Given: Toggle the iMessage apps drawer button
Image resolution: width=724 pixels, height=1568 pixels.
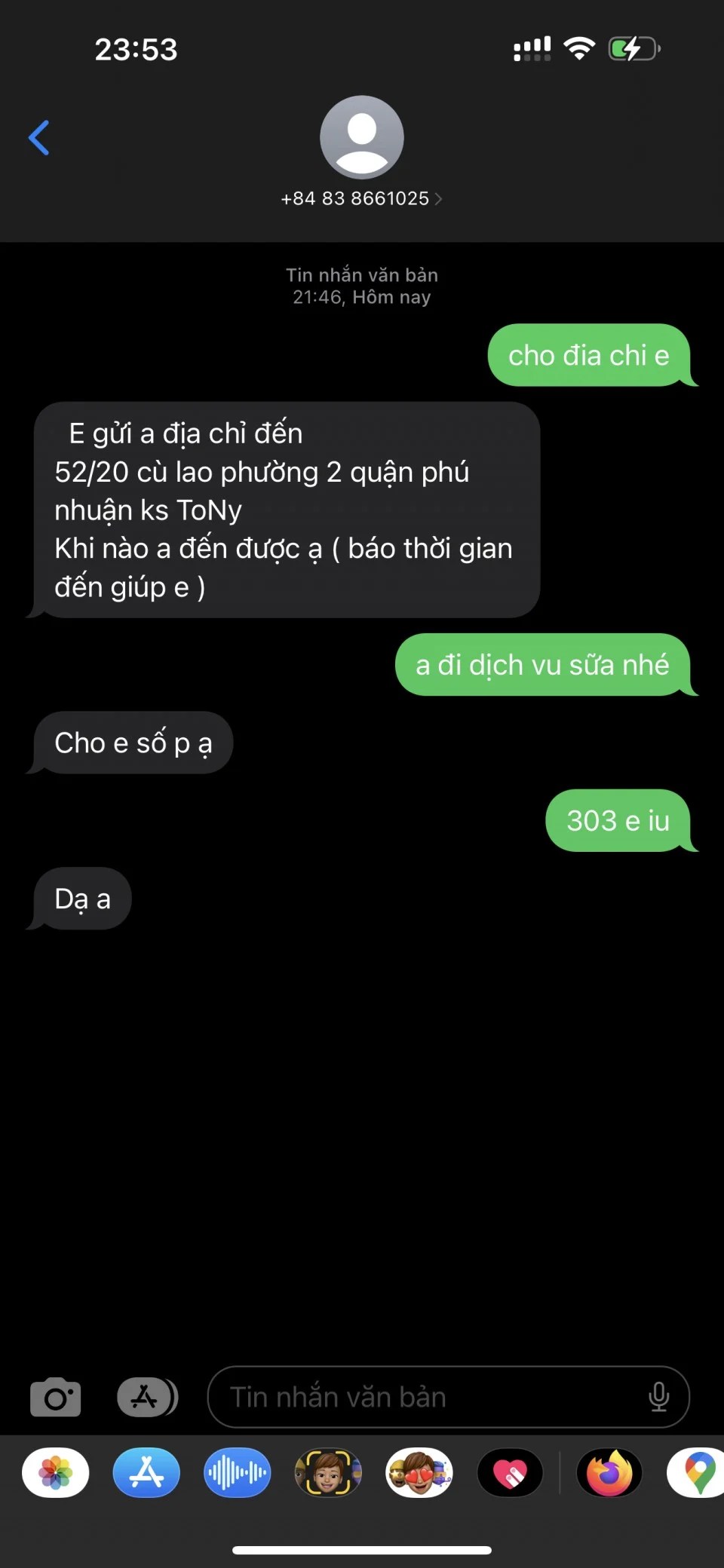Looking at the screenshot, I should coord(146,1398).
